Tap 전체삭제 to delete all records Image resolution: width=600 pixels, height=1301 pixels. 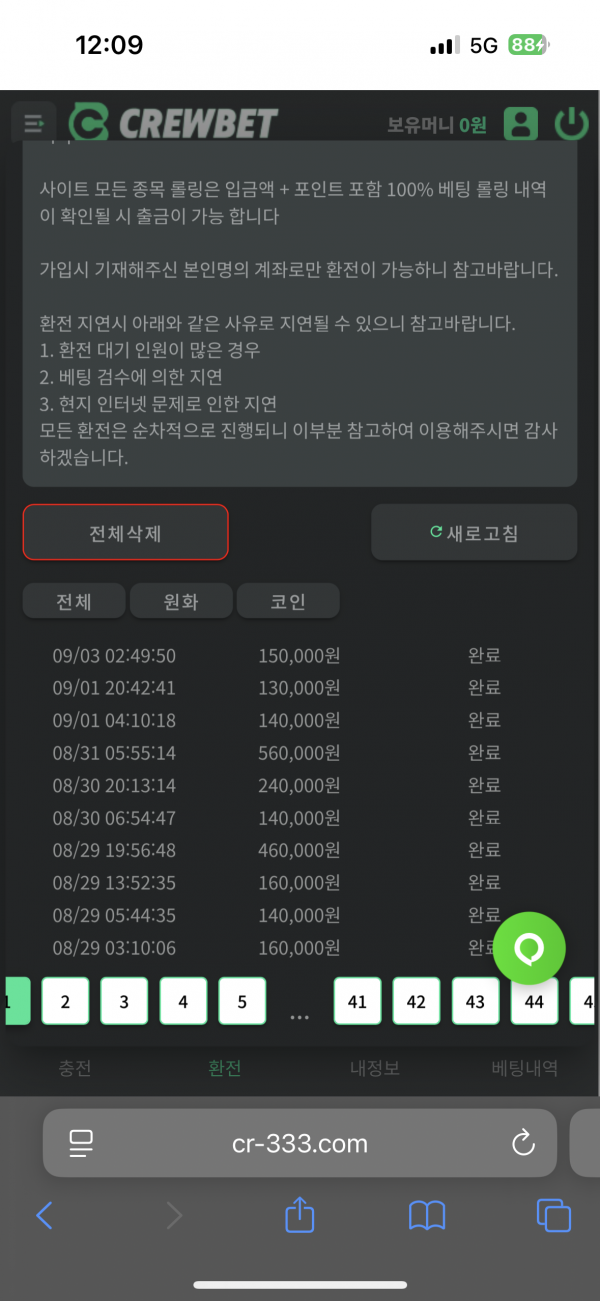126,532
